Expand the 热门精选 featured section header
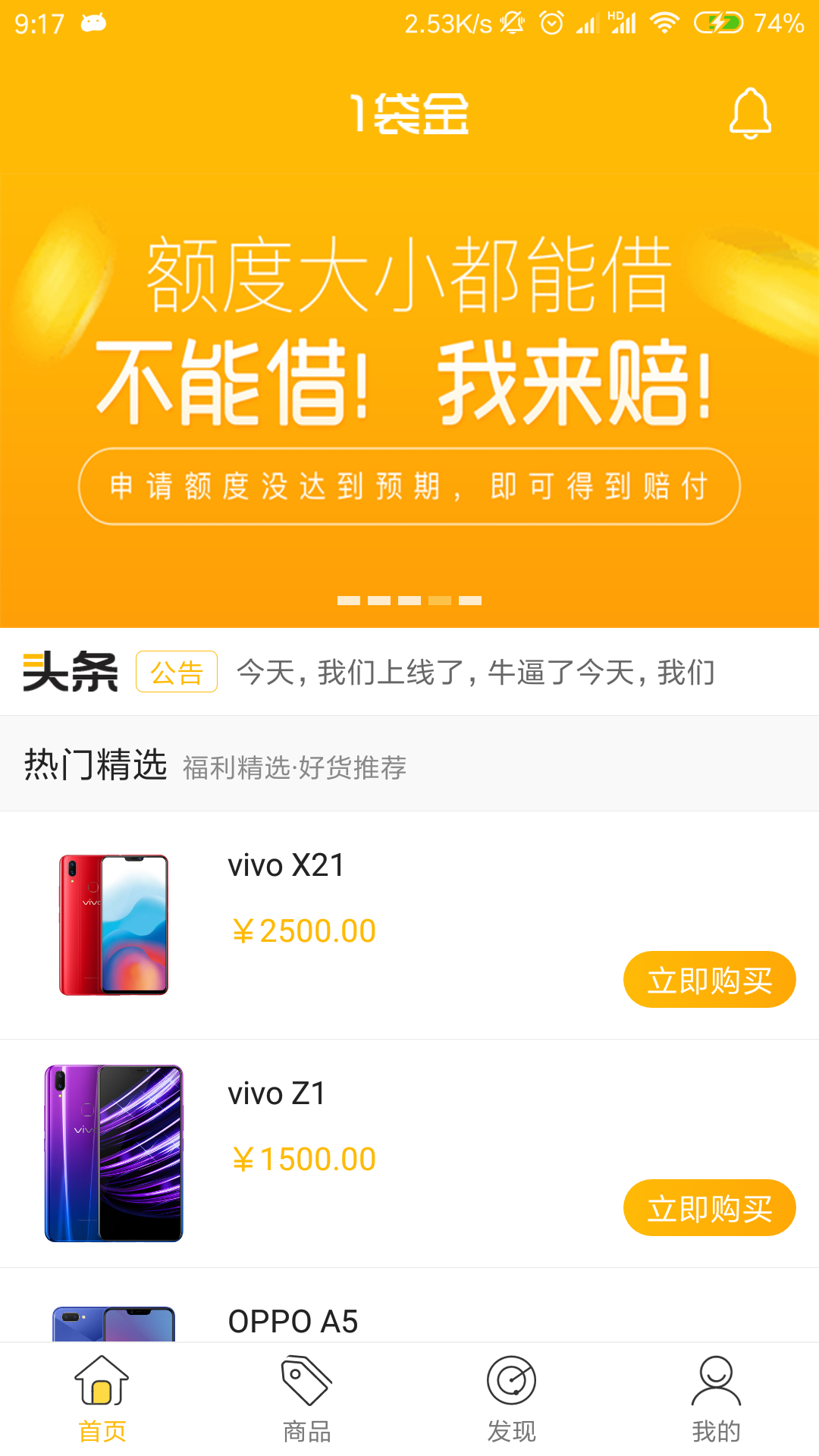Viewport: 819px width, 1456px height. click(95, 766)
